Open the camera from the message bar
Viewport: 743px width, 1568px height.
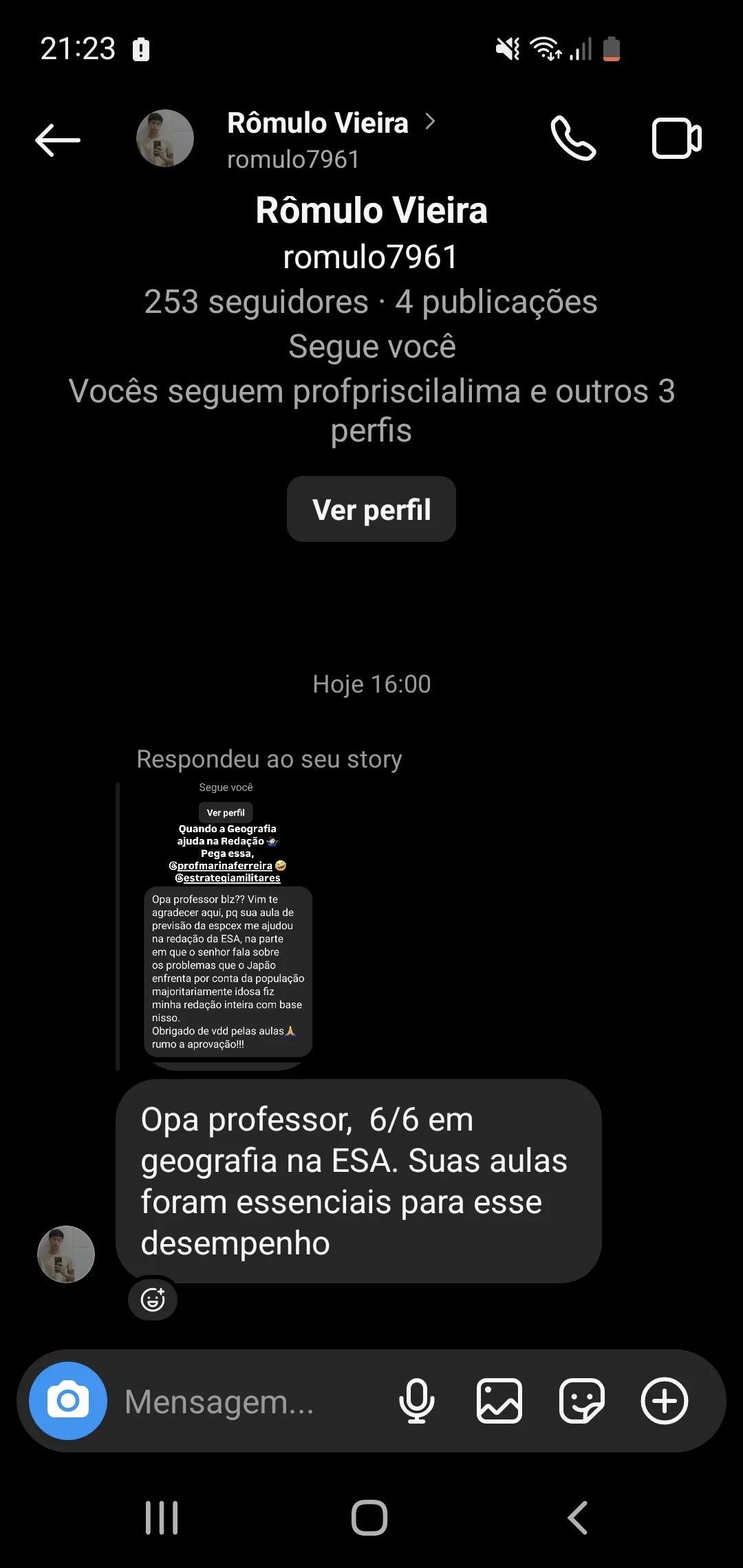click(68, 1401)
